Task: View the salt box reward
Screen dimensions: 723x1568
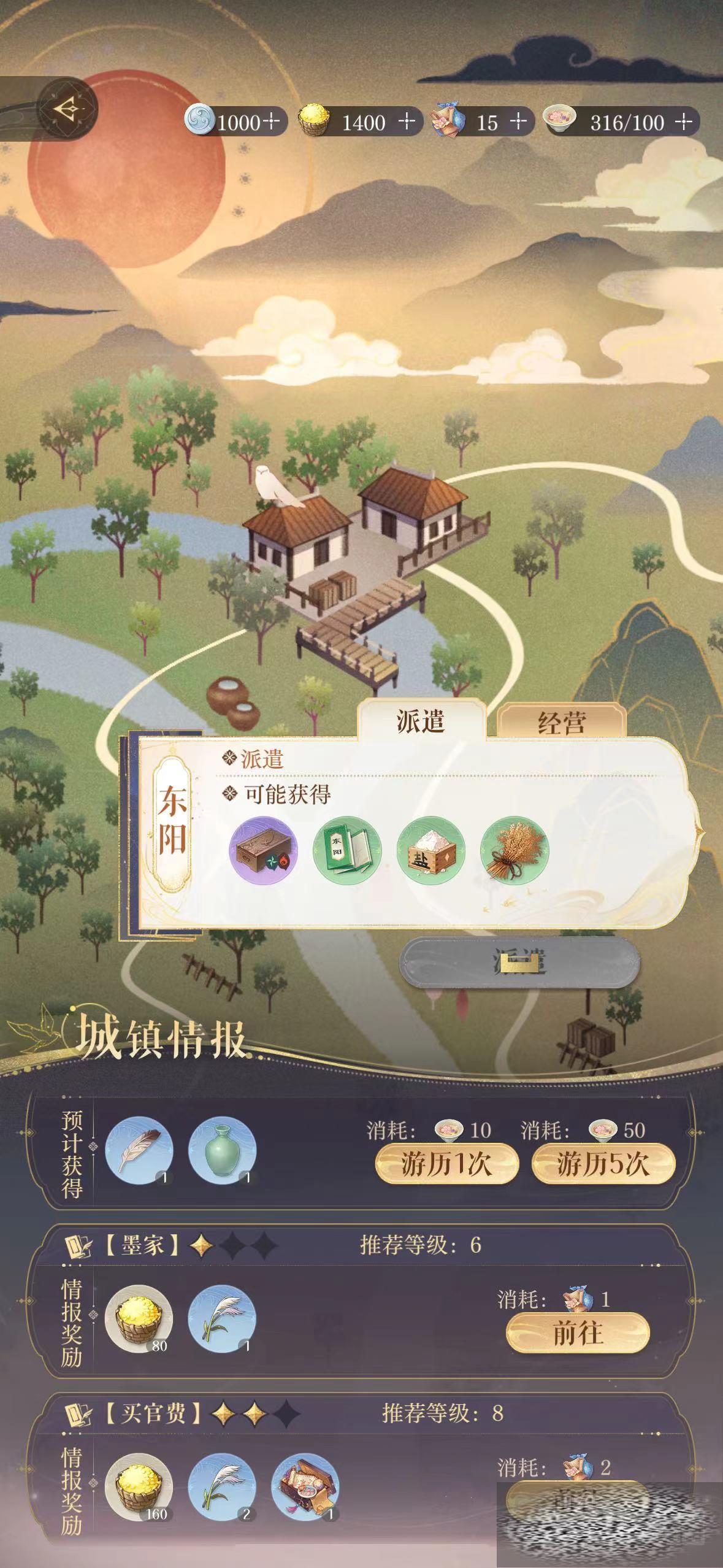Action: [x=430, y=850]
